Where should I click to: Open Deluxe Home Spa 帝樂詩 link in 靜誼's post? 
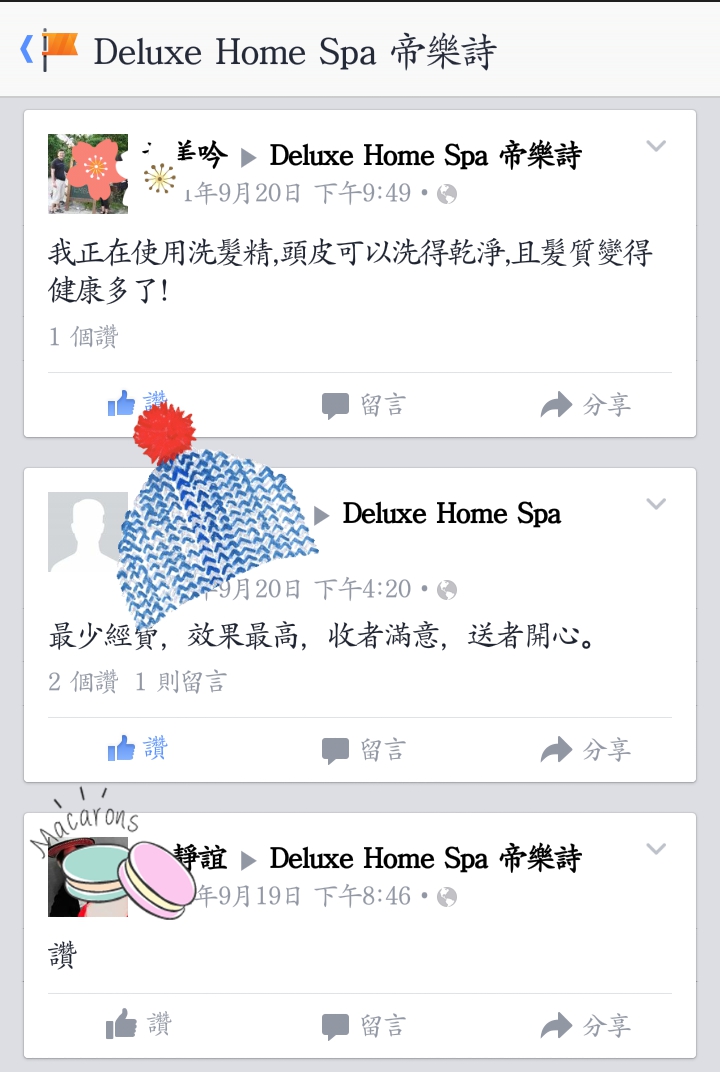point(425,858)
